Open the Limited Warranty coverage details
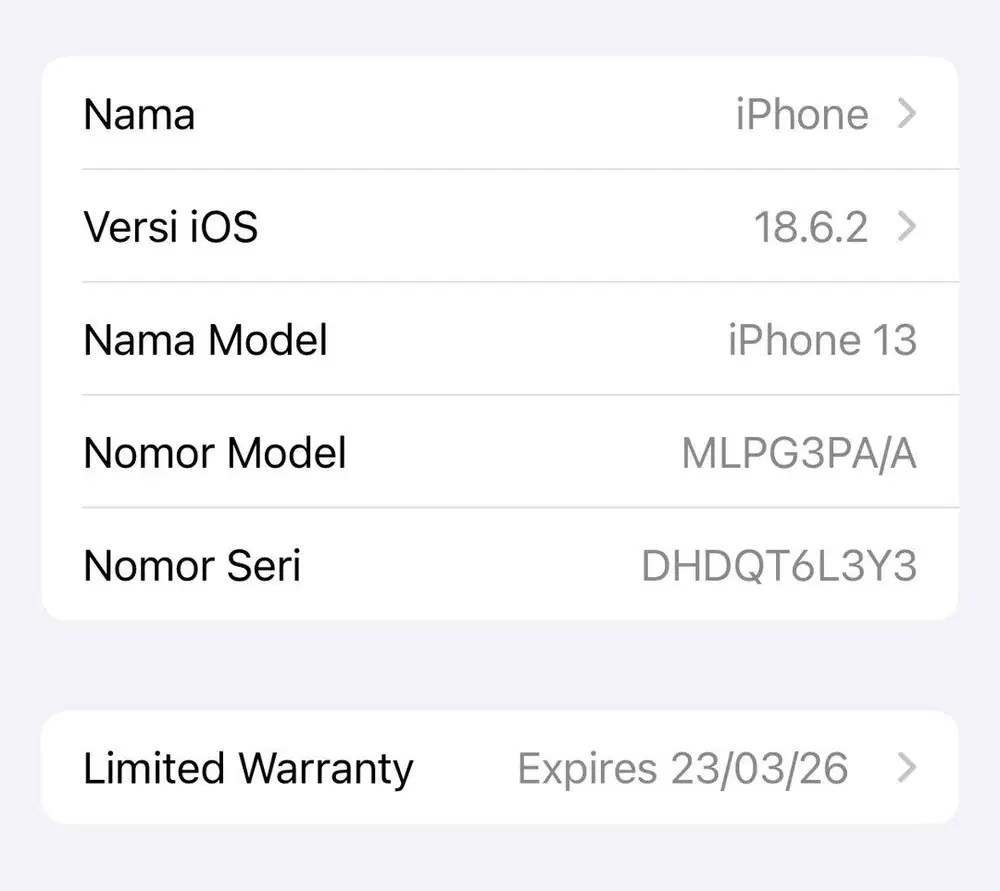This screenshot has height=891, width=1000. coord(500,768)
